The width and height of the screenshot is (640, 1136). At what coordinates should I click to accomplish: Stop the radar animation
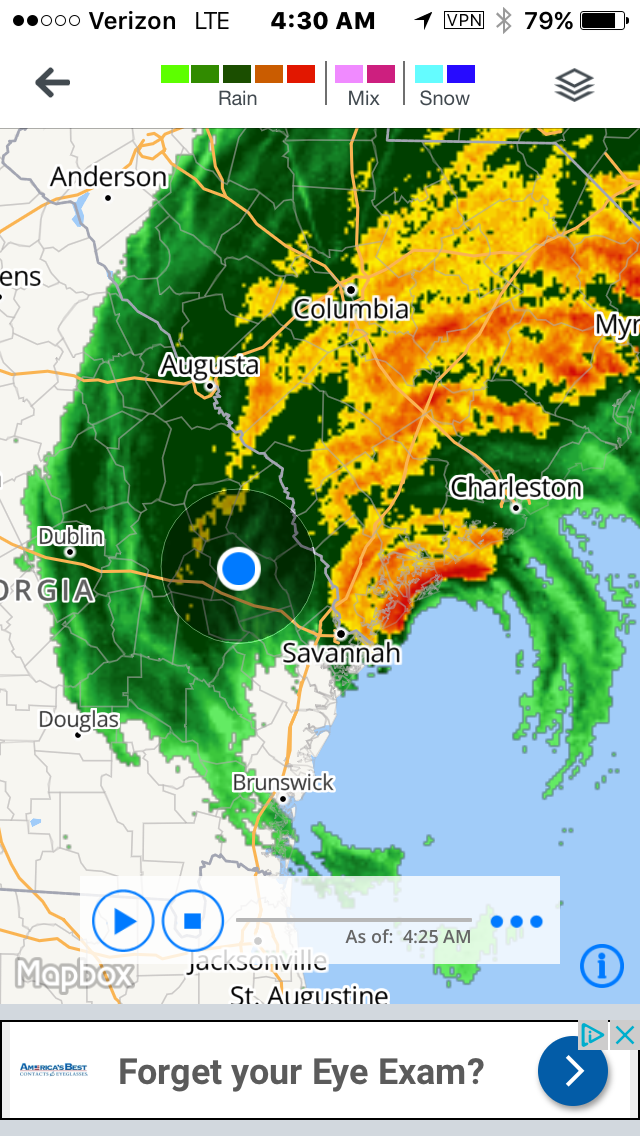pyautogui.click(x=193, y=920)
